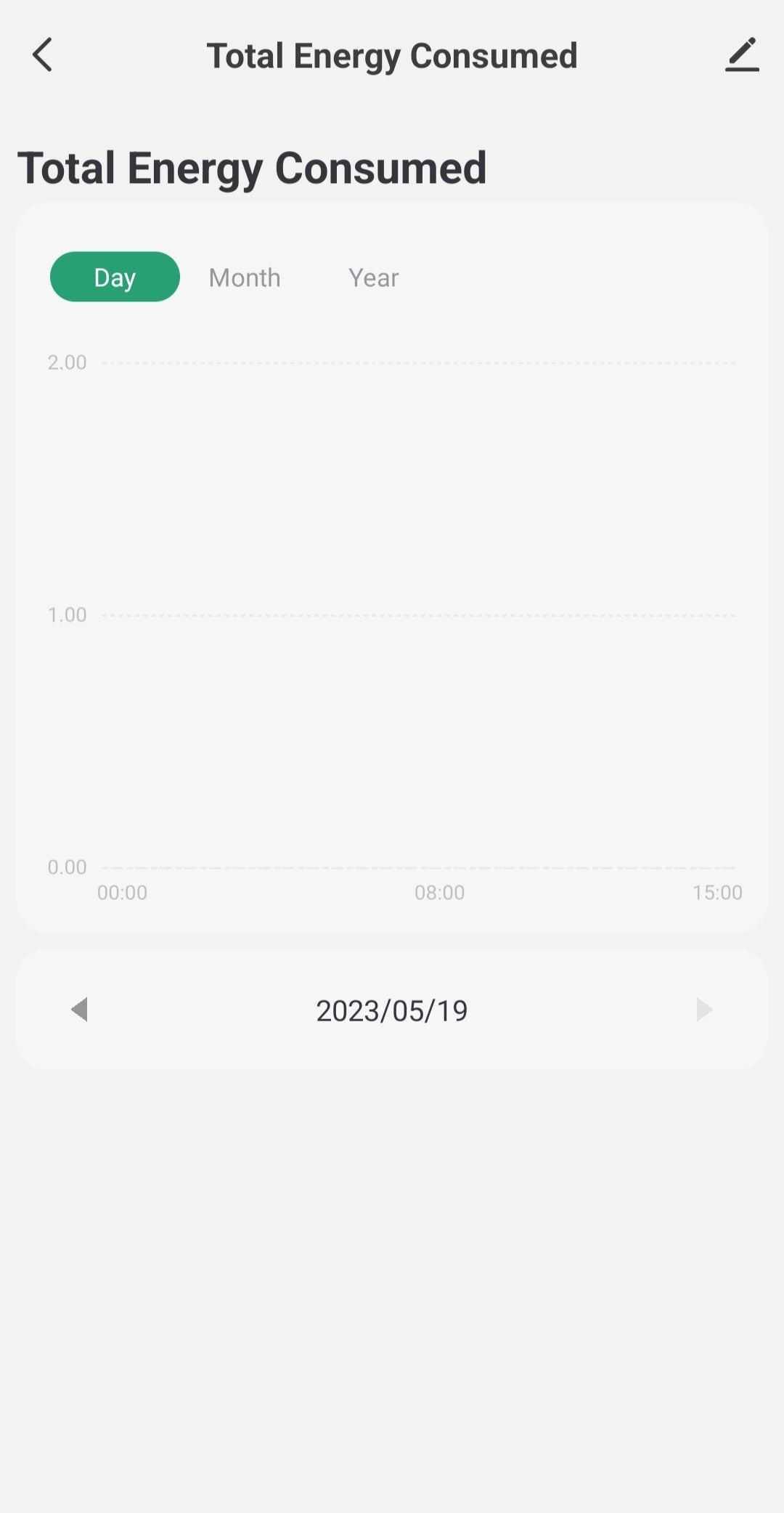Go to the previous day

(x=79, y=1010)
